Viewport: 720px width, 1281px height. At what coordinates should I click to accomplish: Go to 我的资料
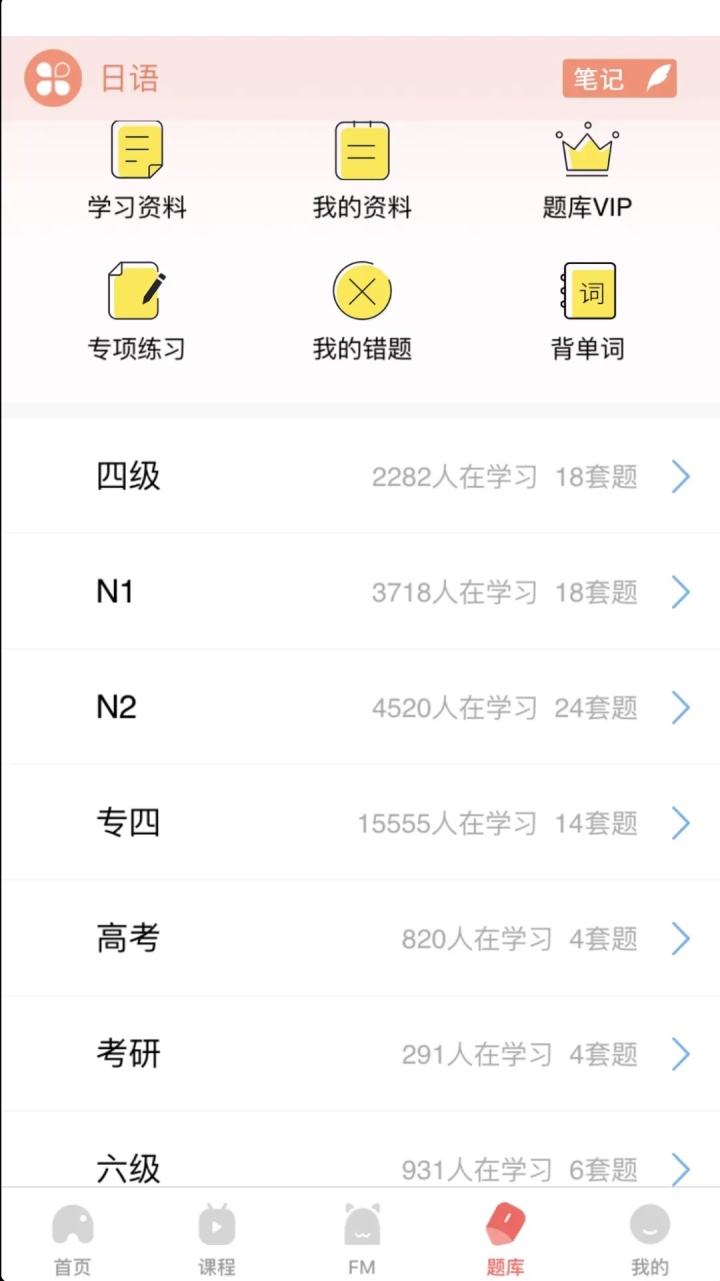[362, 170]
